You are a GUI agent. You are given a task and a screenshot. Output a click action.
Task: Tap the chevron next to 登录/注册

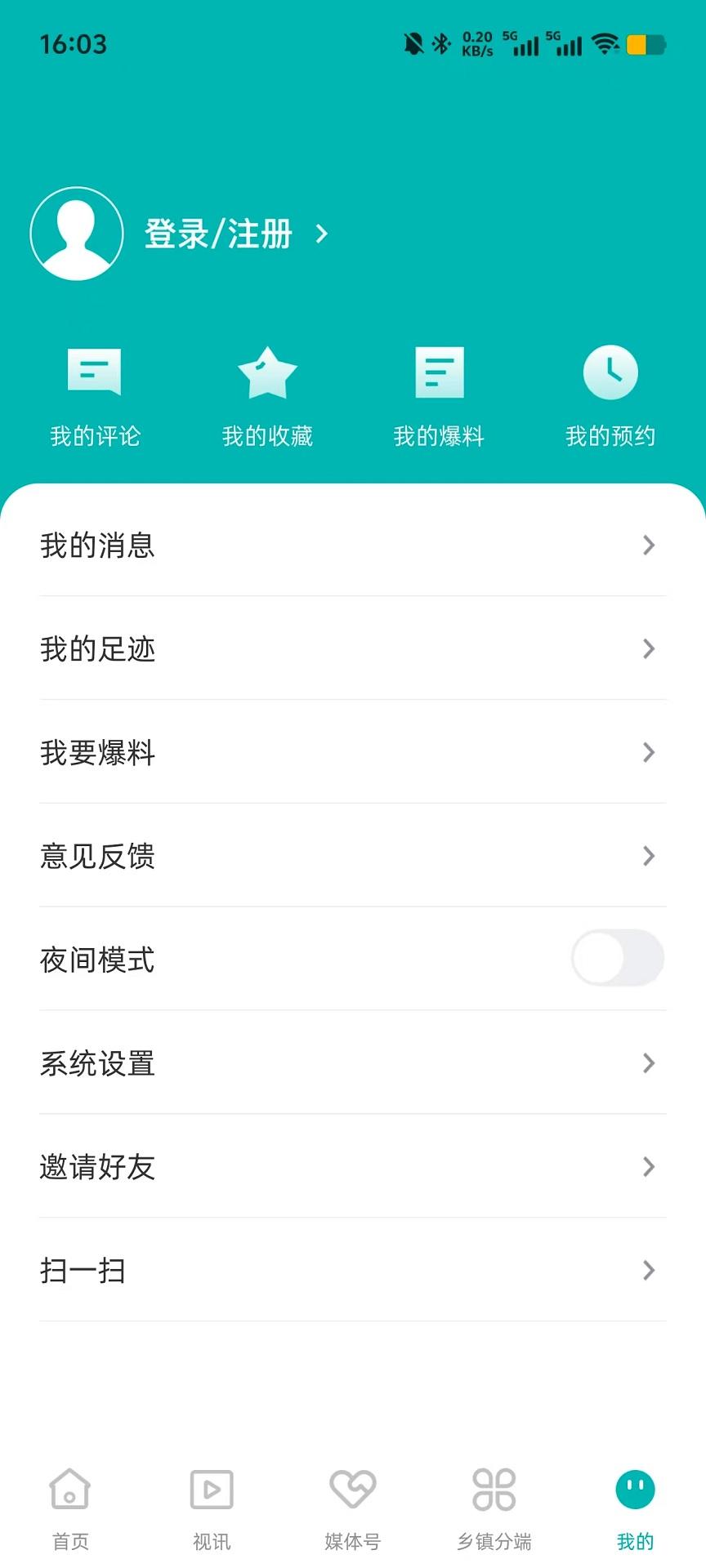click(x=322, y=234)
